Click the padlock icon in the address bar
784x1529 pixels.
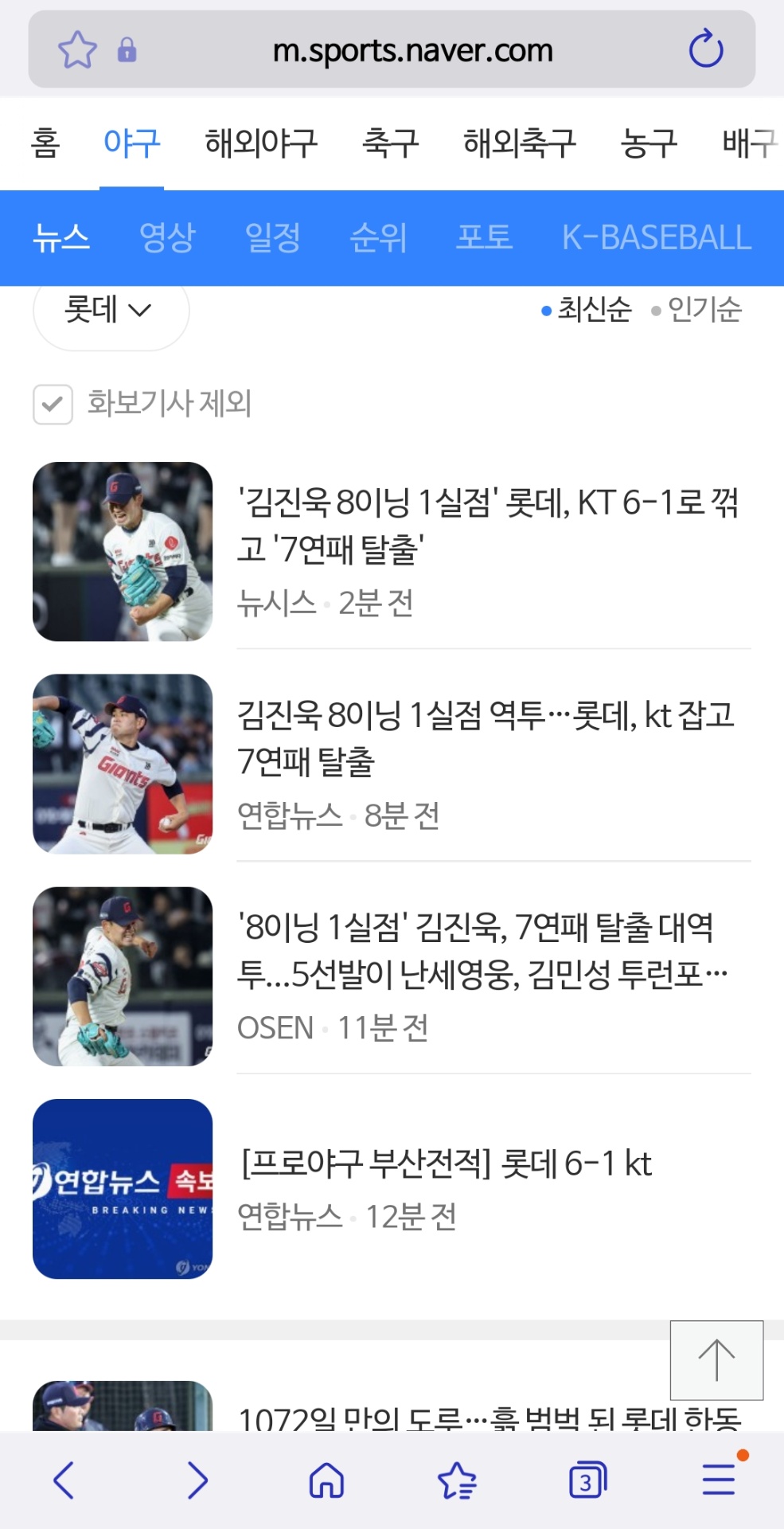(127, 49)
